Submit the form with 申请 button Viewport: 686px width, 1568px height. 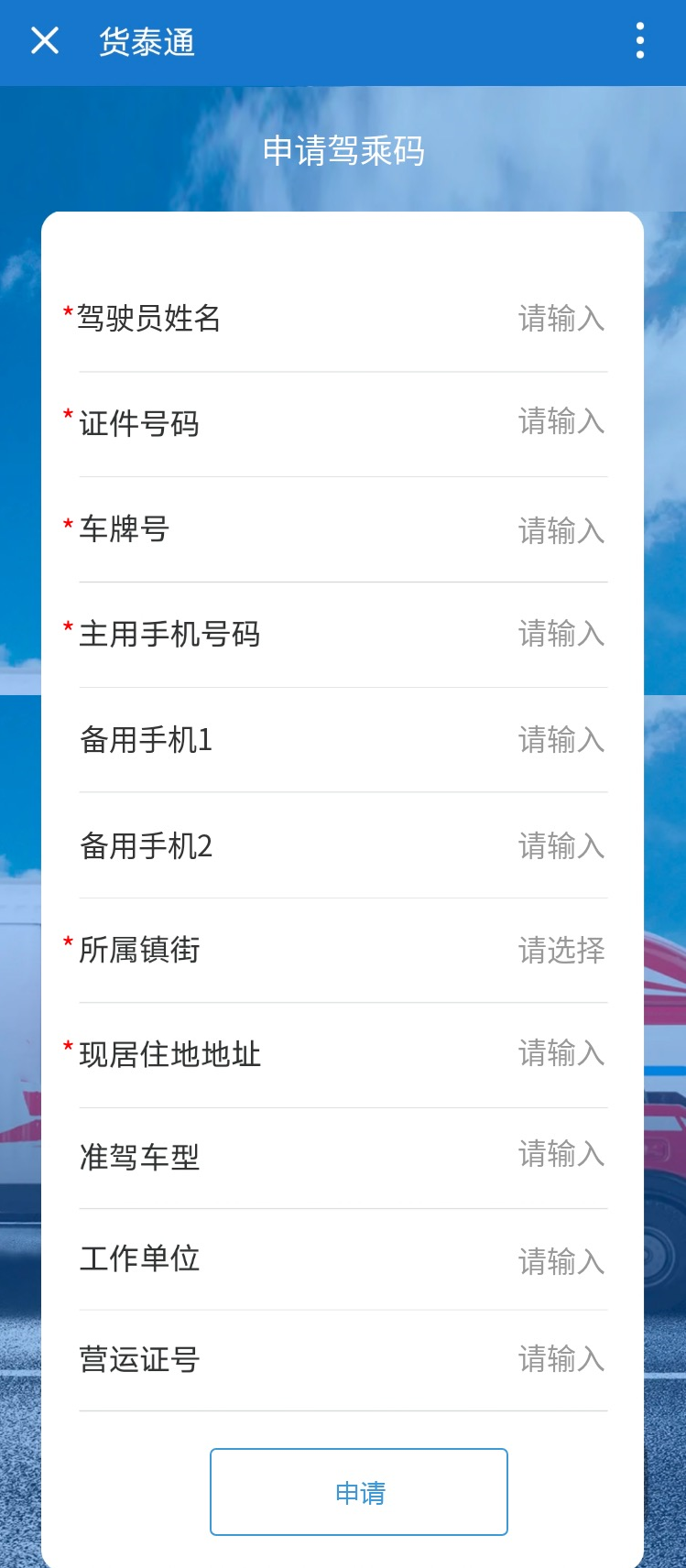click(x=359, y=1492)
